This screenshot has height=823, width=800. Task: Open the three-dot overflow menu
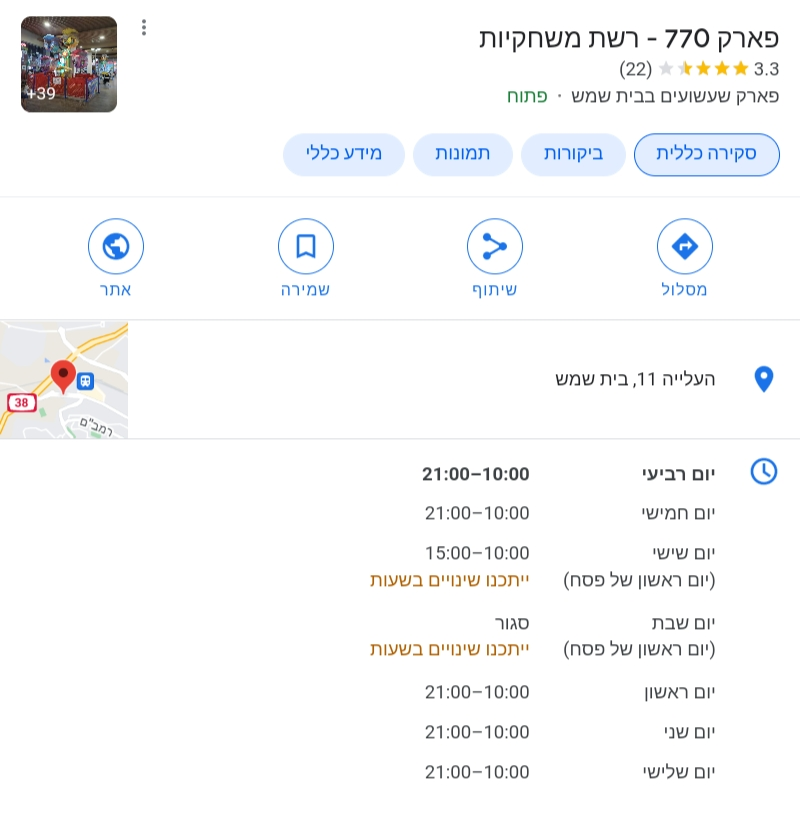146,28
